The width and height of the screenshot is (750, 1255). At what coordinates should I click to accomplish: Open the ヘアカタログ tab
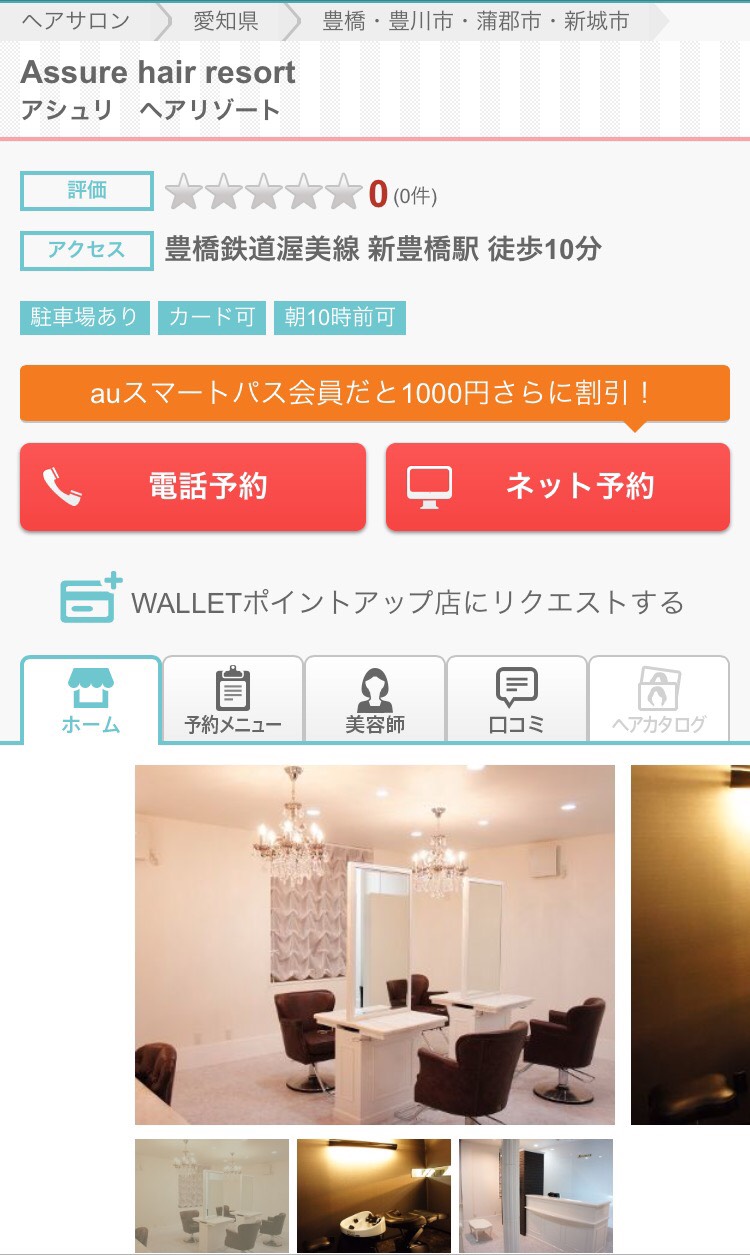pos(659,700)
